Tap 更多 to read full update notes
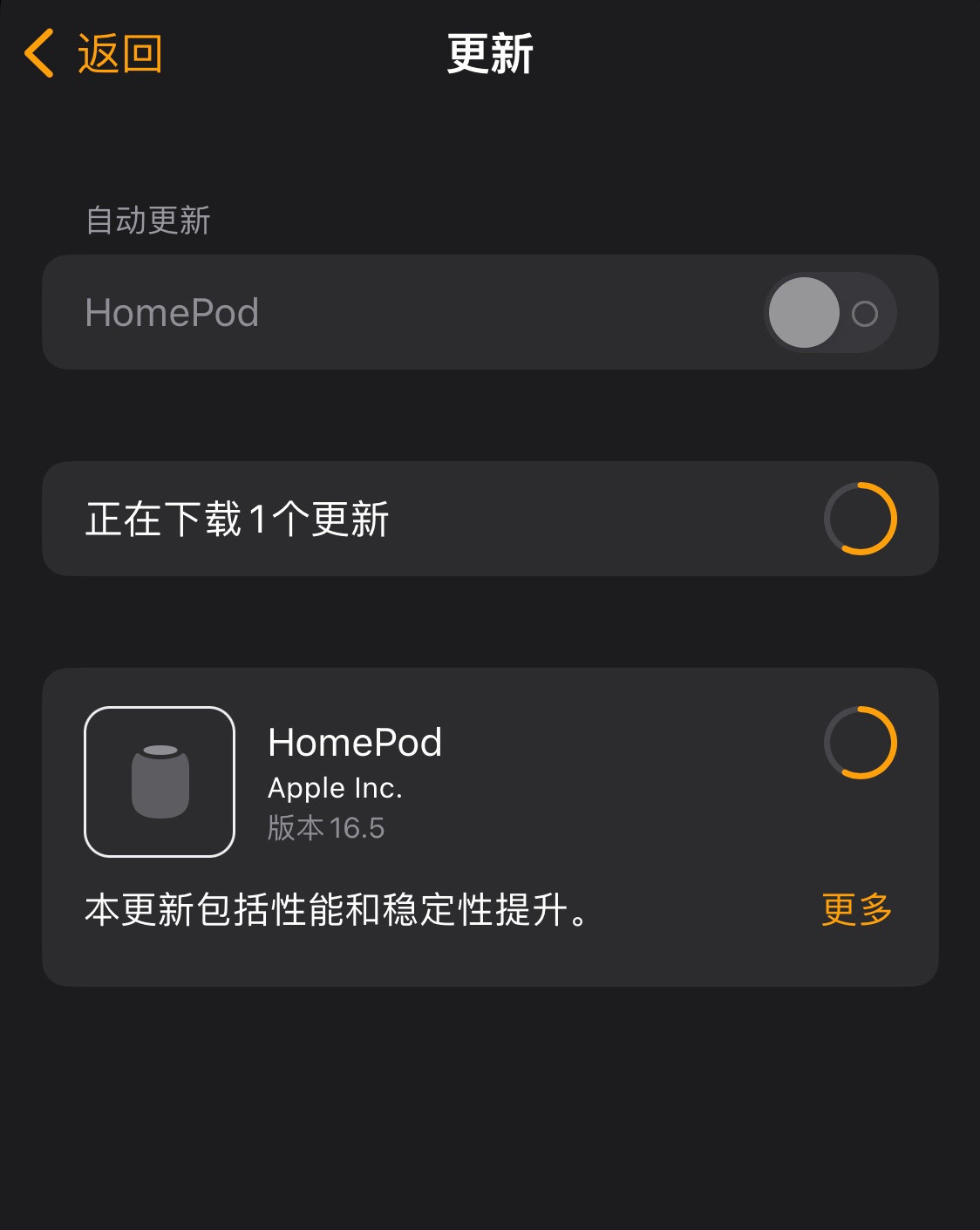 point(856,909)
